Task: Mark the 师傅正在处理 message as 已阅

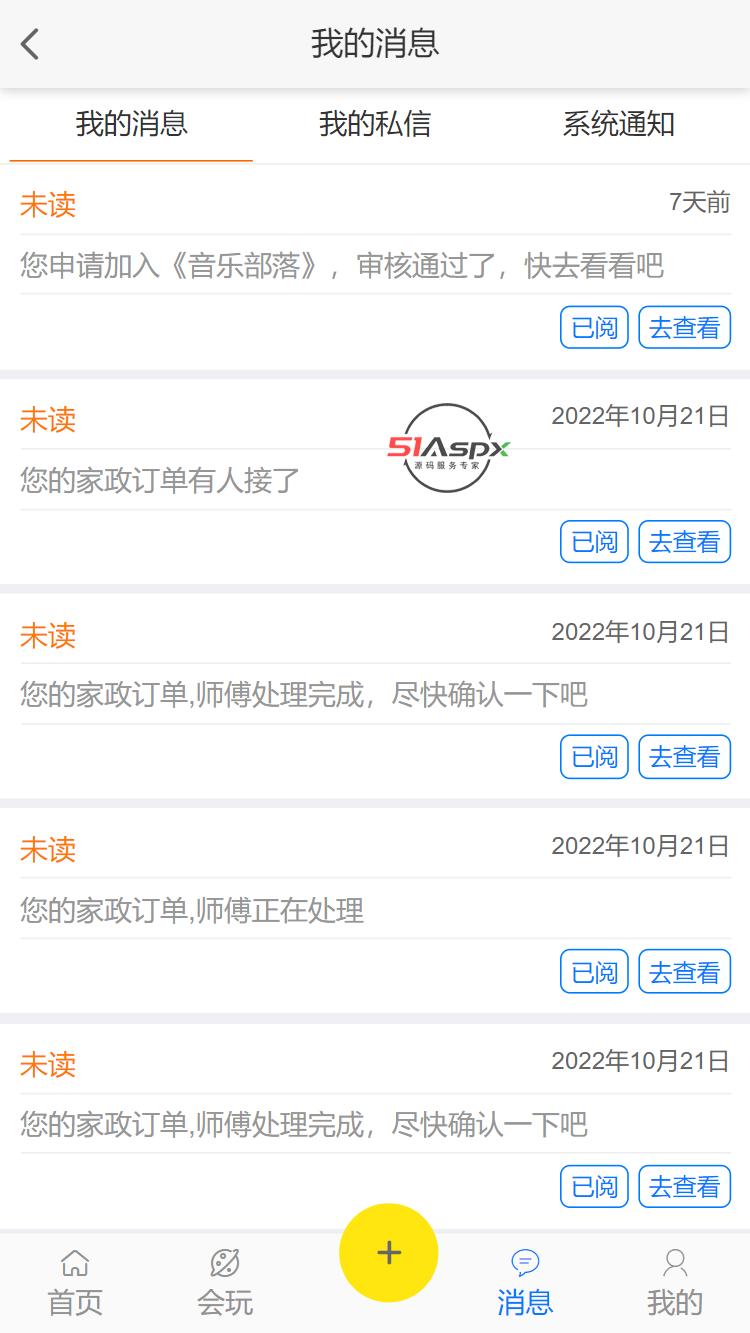Action: point(594,972)
